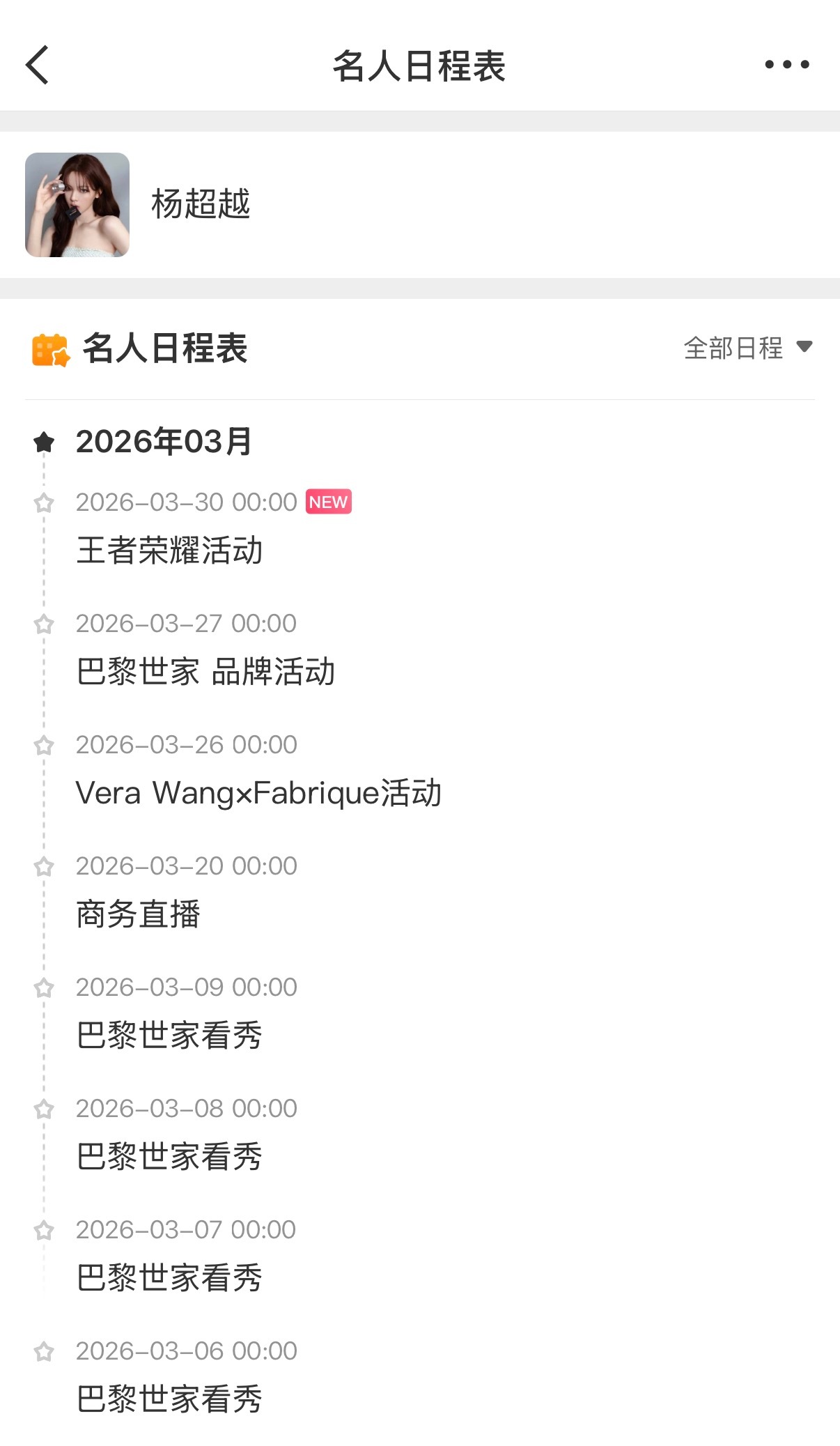The image size is (840, 1446).
Task: Toggle the star for the 2026-03-09 巴黎世家看秀
Action: tap(45, 987)
